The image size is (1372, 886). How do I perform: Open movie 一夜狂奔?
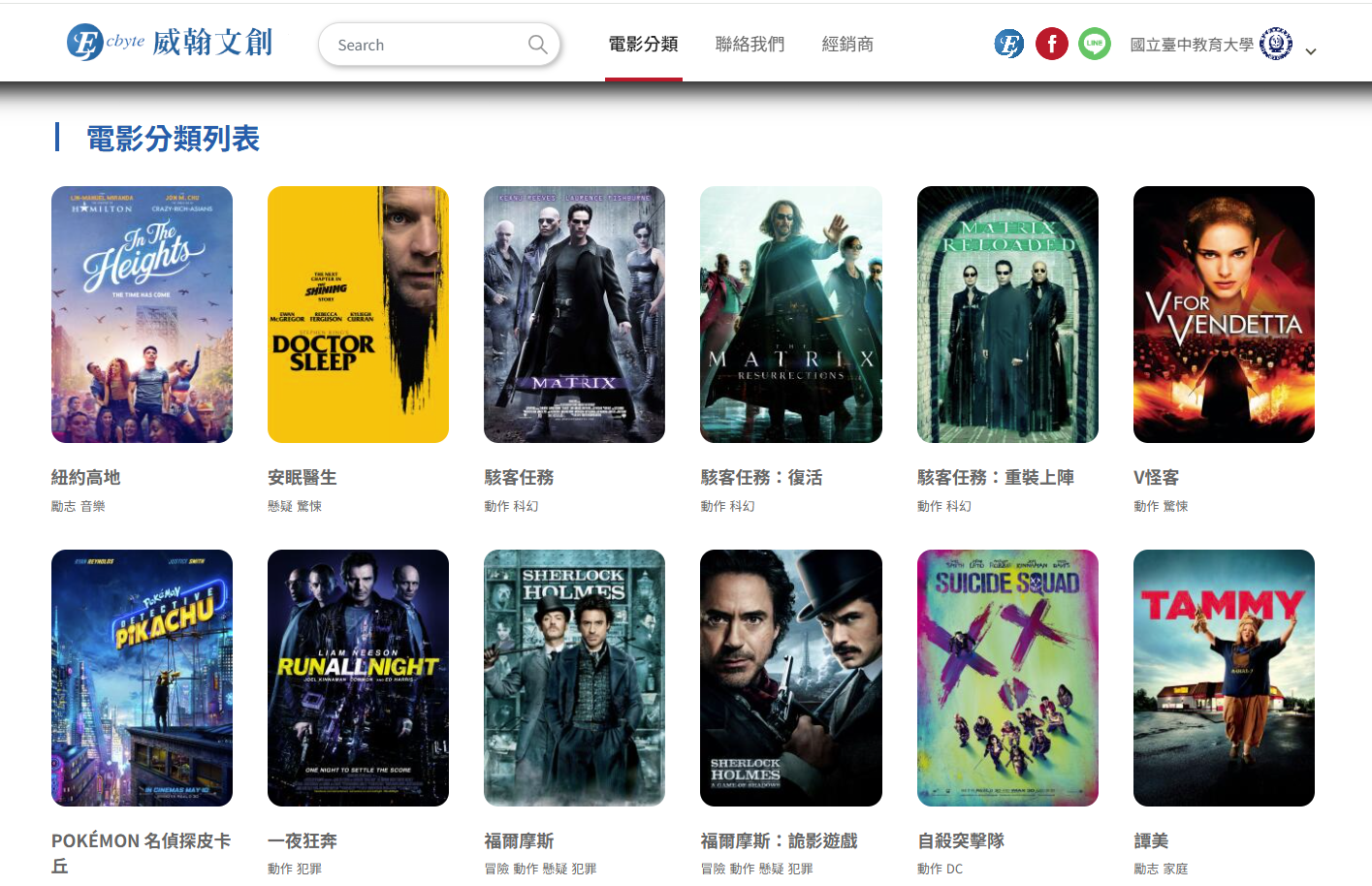[358, 678]
